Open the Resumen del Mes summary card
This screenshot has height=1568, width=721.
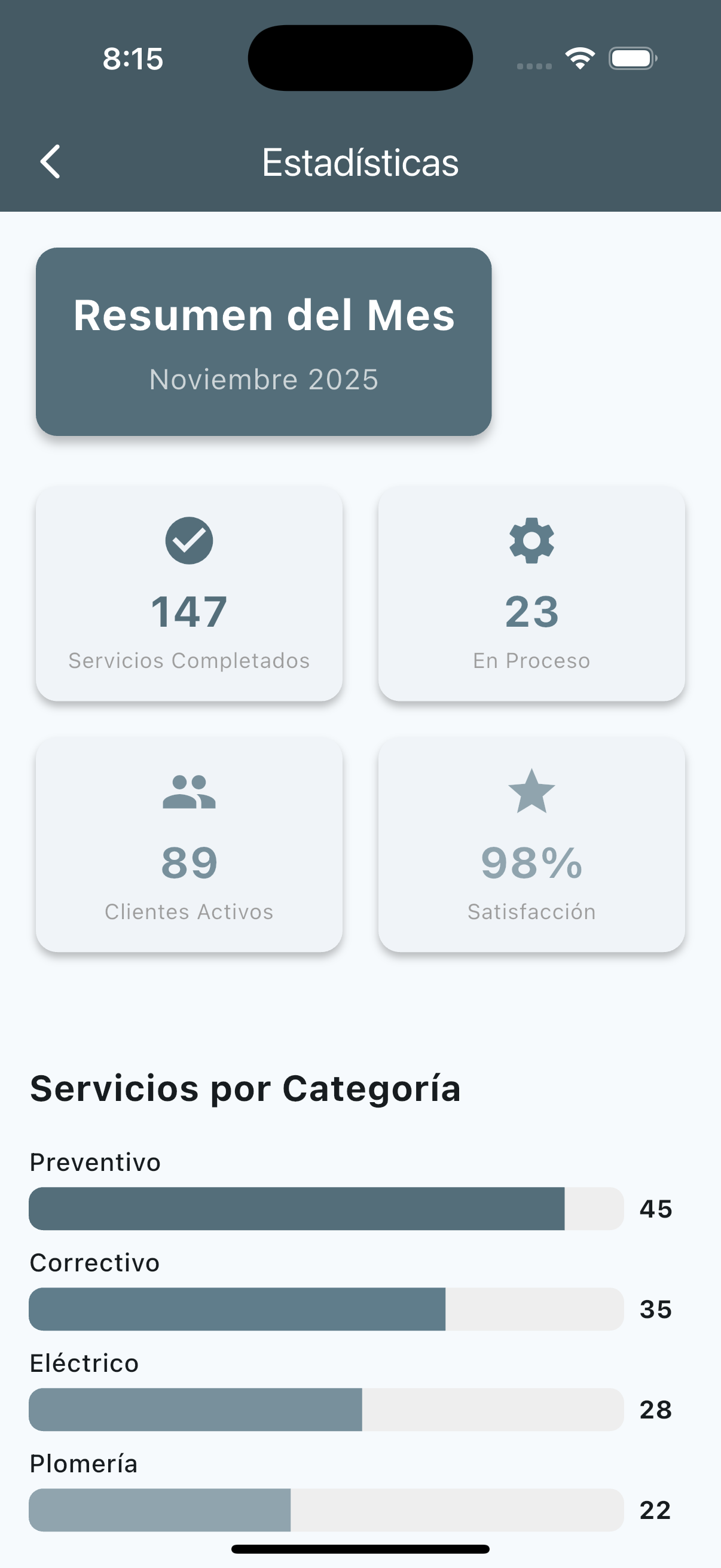(264, 341)
